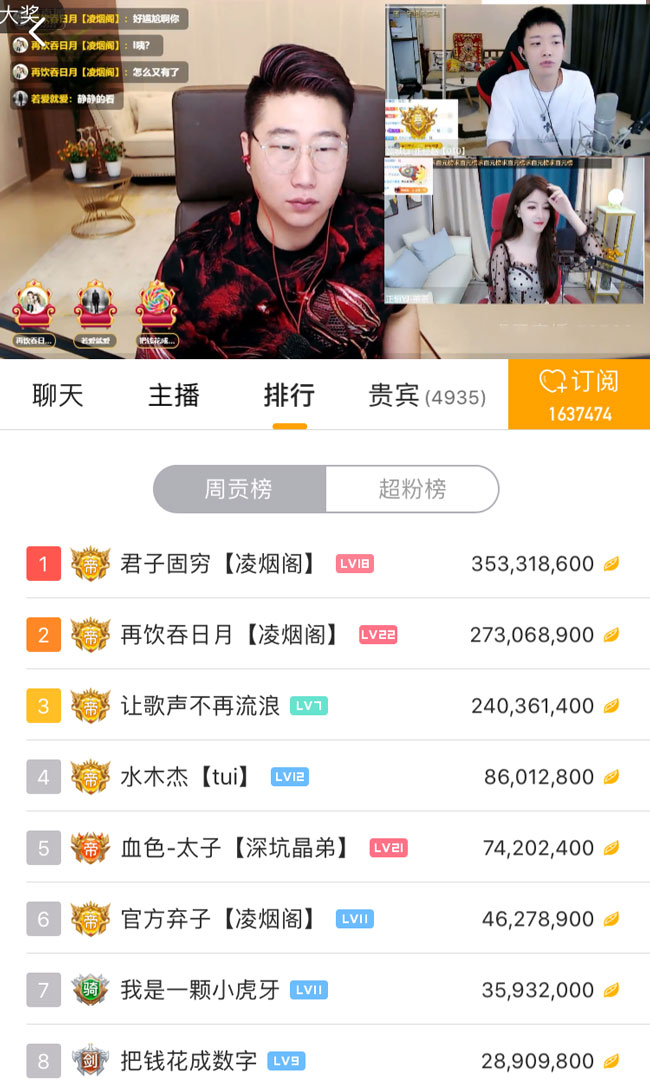View the user 我是一颗小虎牙
Screen dimensions: 650x1090
pyautogui.click(x=200, y=990)
